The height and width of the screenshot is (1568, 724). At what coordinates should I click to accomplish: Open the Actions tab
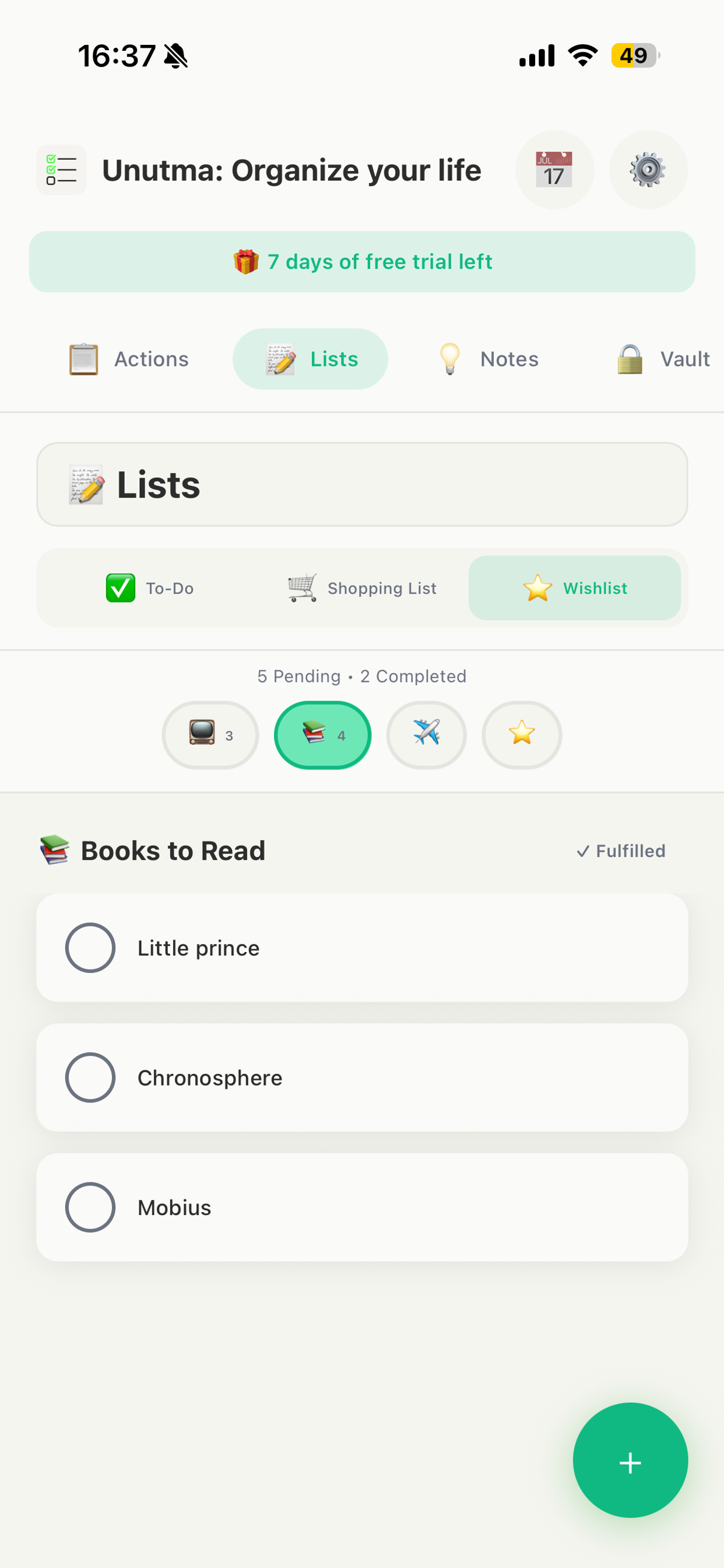[x=129, y=359]
